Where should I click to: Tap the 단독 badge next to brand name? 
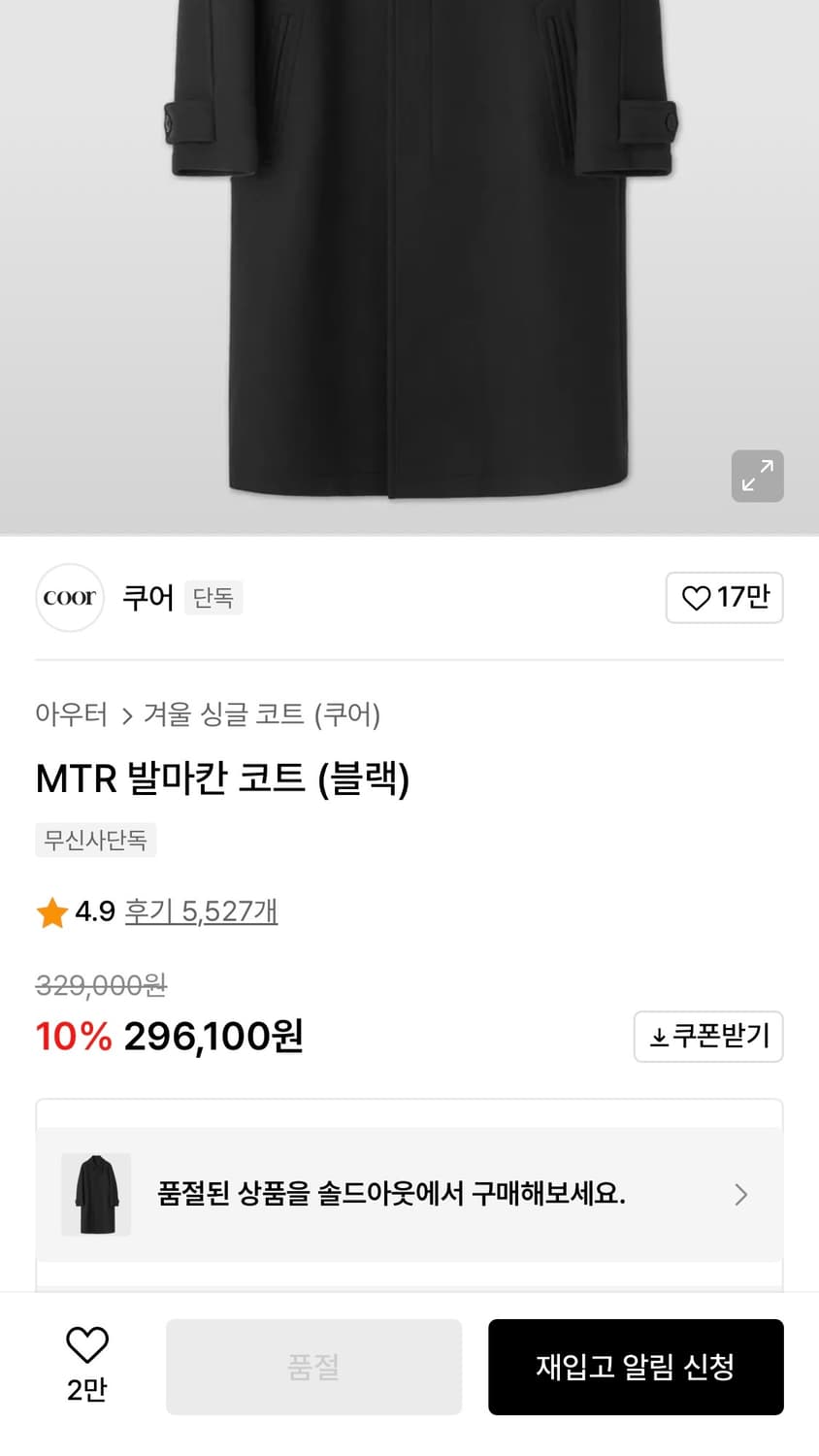tap(213, 598)
